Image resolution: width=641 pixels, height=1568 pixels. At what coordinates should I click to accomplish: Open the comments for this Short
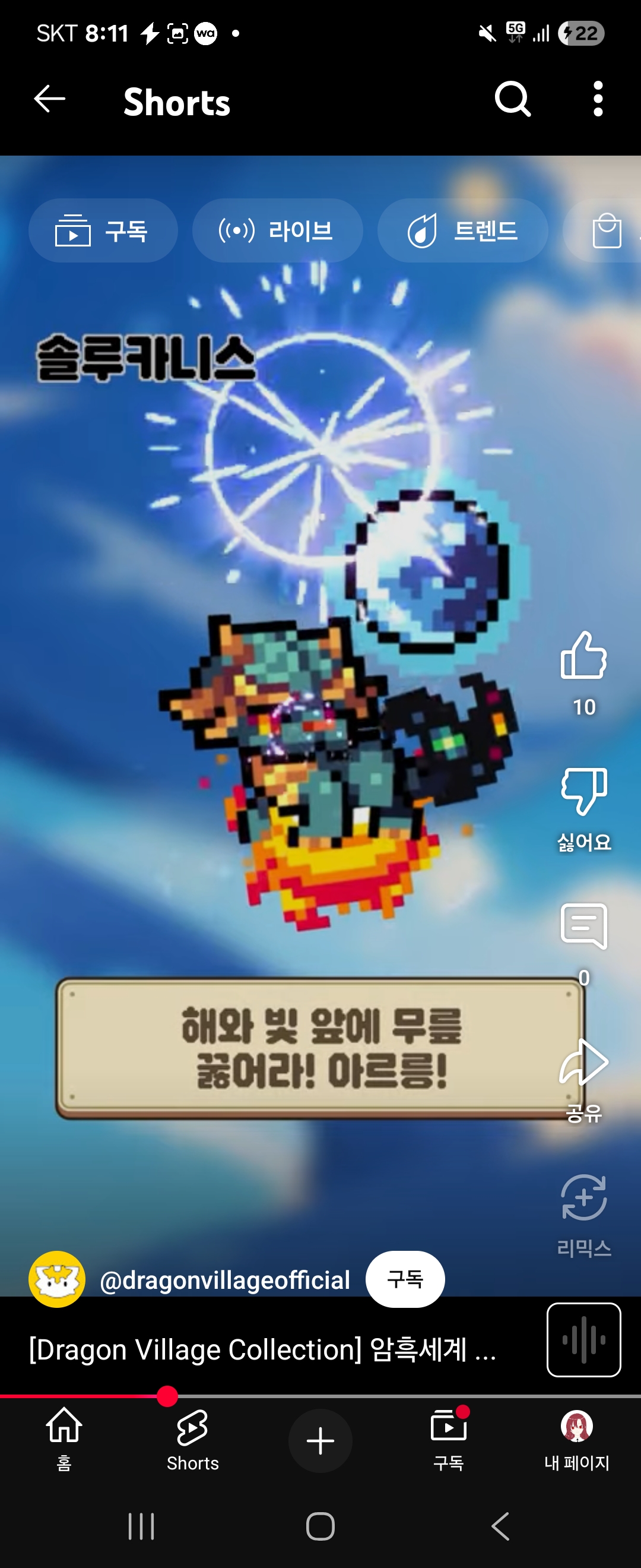point(583,927)
